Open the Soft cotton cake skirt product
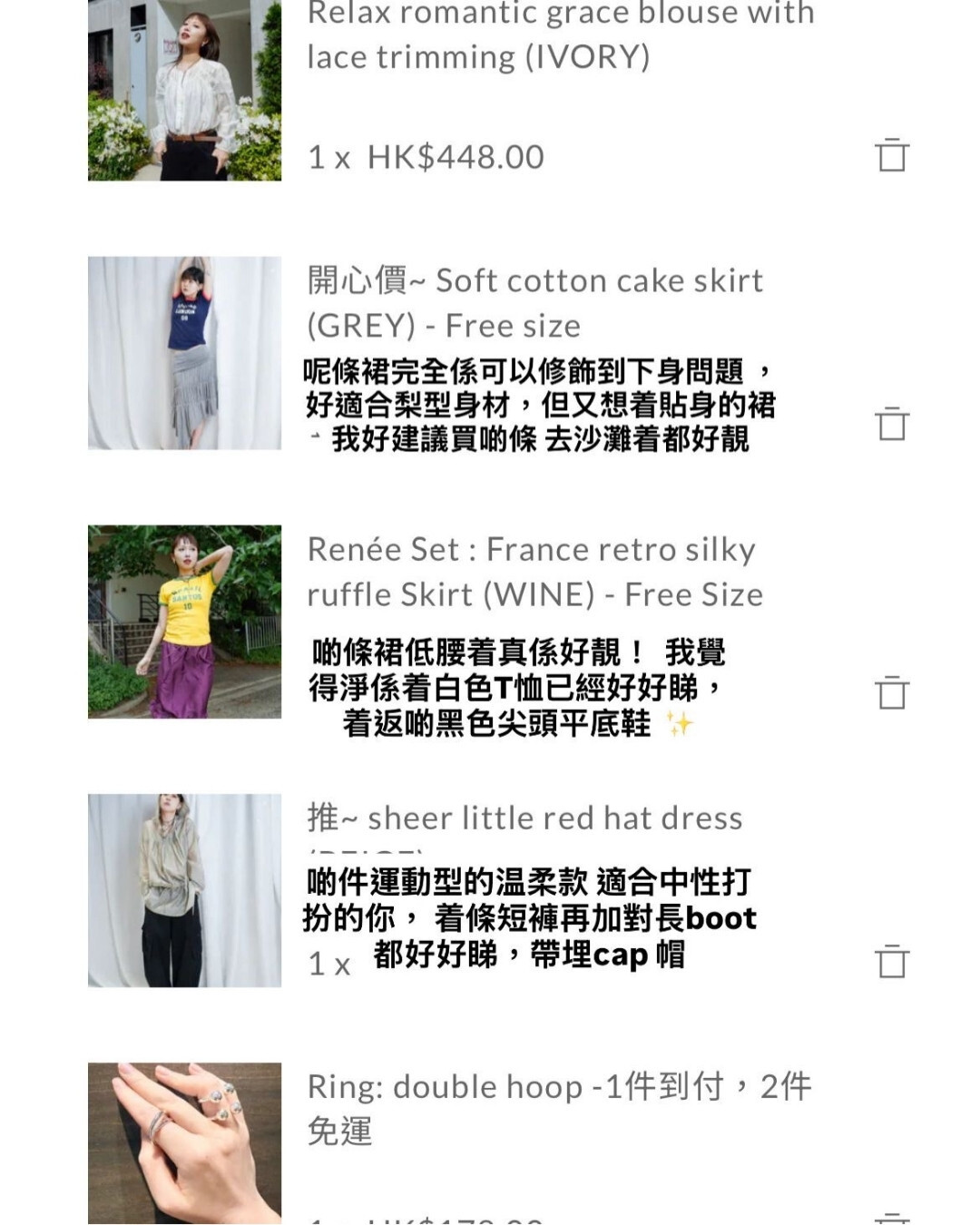This screenshot has height=1225, width=980. (184, 353)
